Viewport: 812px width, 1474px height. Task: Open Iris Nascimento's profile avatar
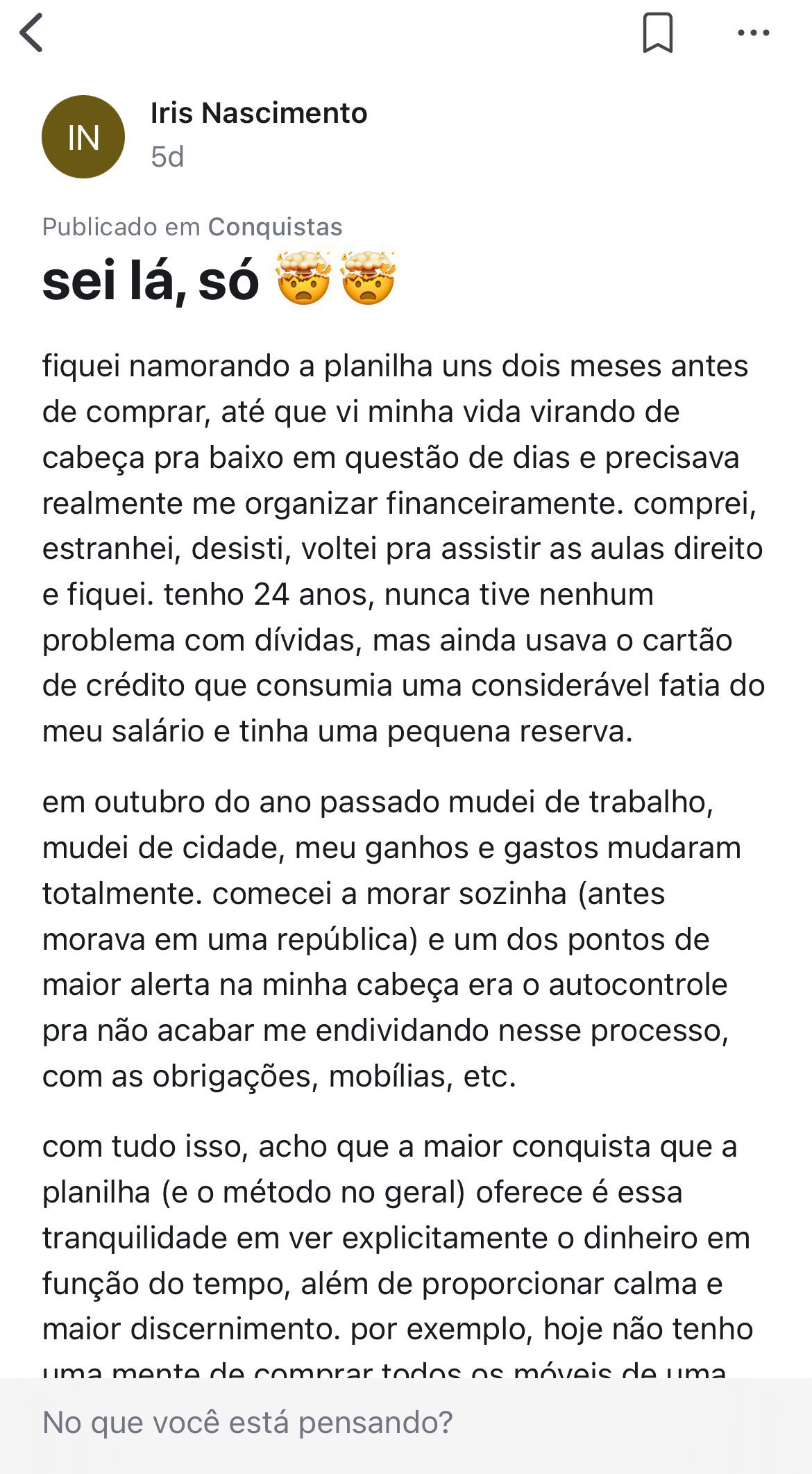[x=83, y=137]
